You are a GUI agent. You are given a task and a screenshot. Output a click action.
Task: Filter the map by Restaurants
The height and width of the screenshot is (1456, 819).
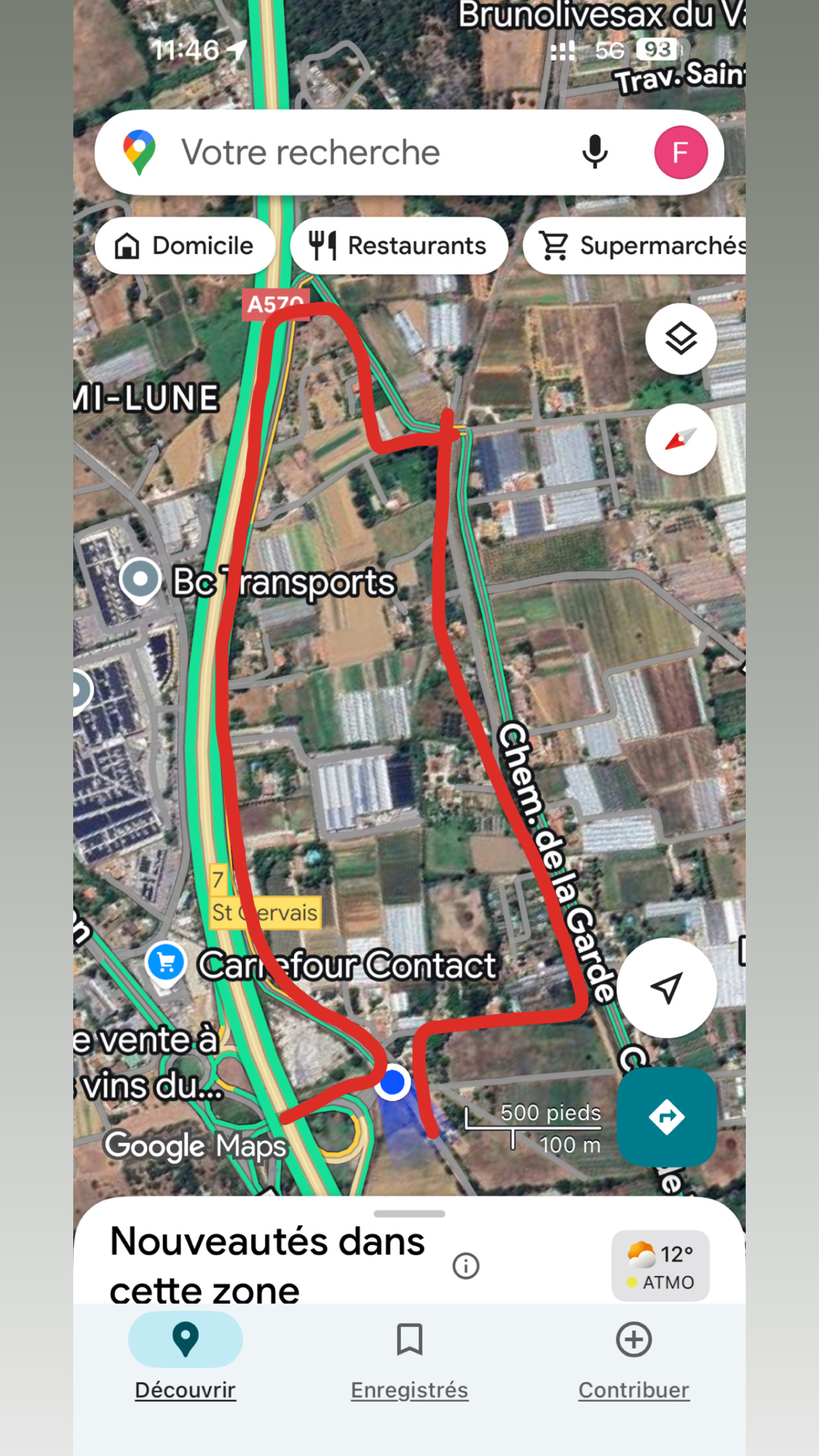pyautogui.click(x=399, y=246)
